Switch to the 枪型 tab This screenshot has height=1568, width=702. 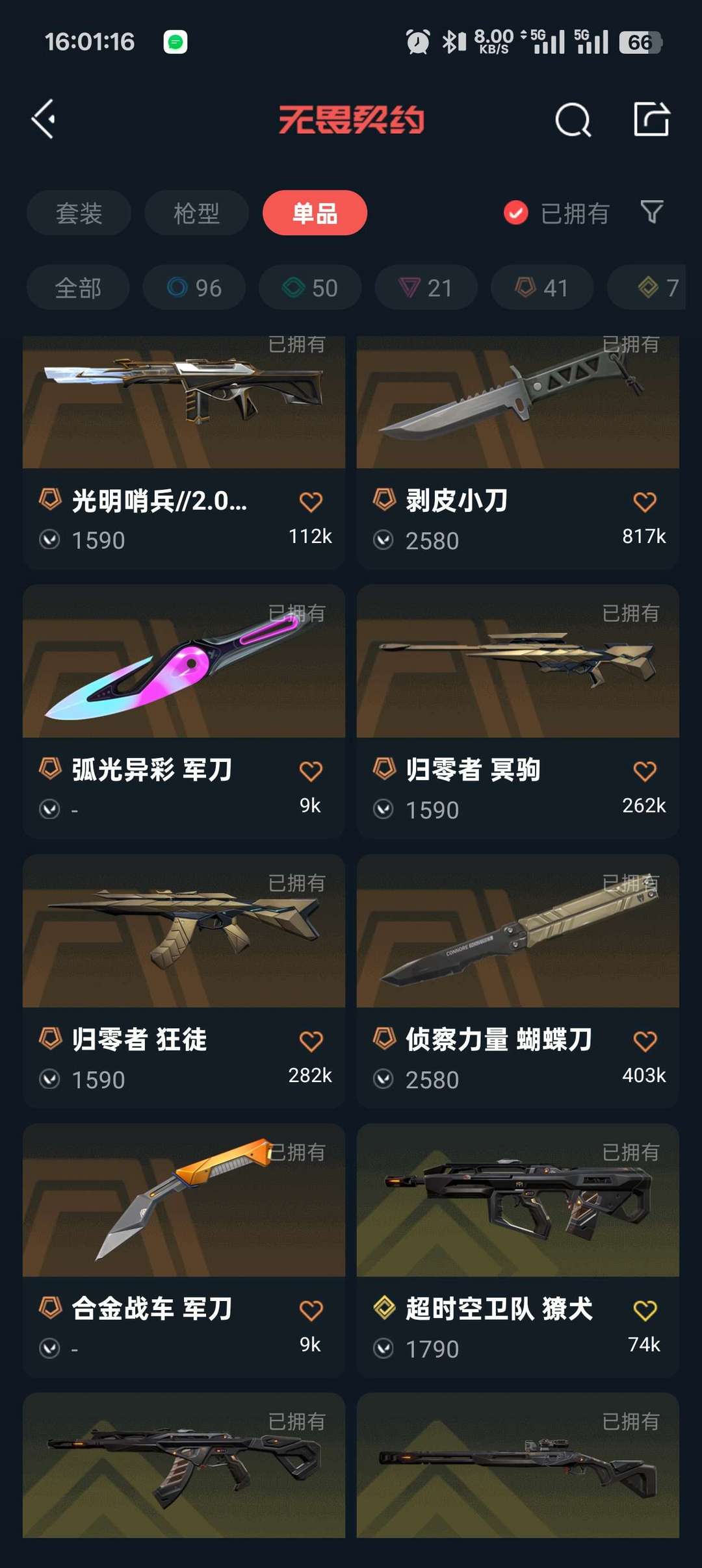tap(196, 213)
